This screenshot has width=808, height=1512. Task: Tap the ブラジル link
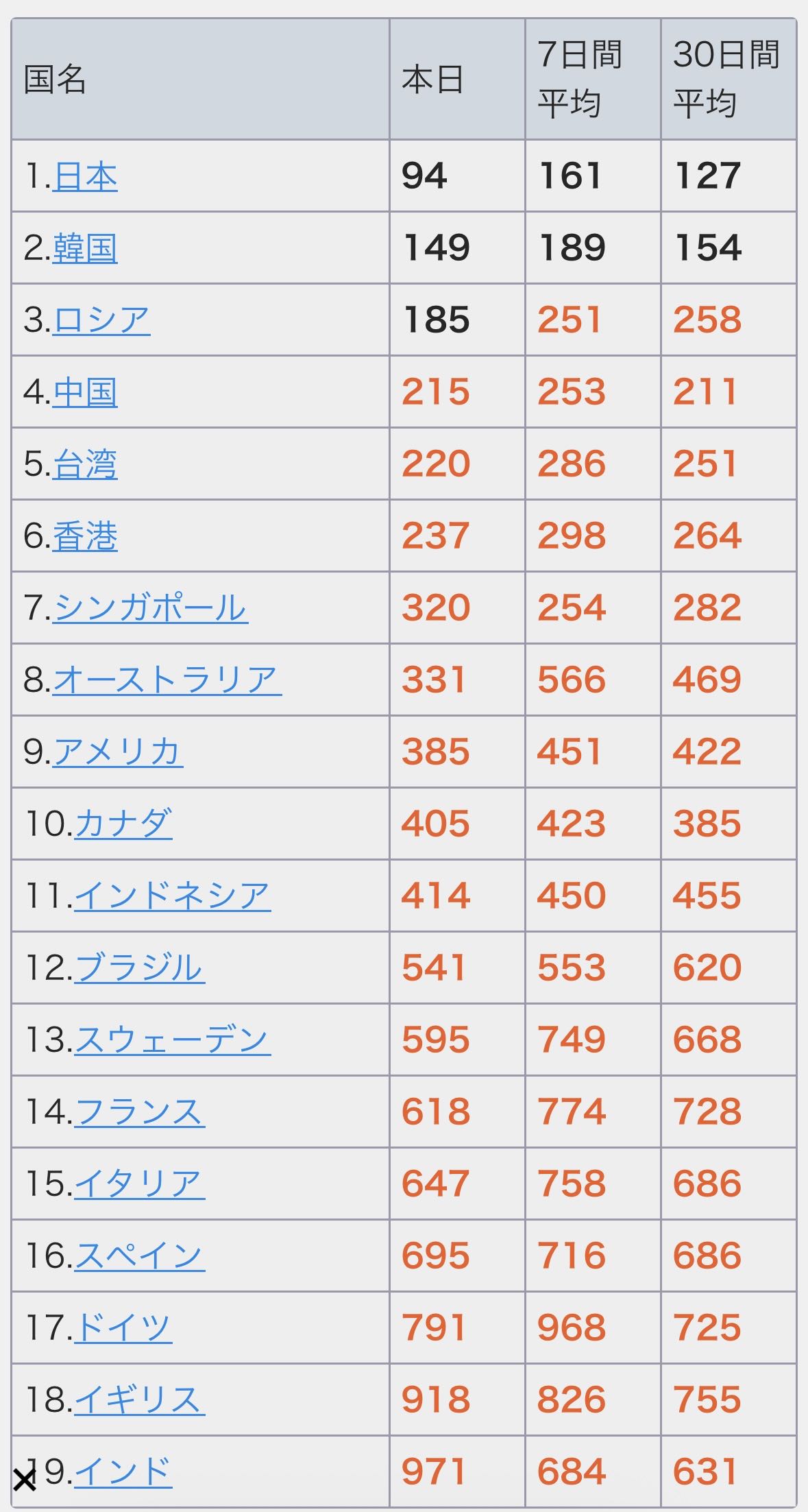[139, 968]
